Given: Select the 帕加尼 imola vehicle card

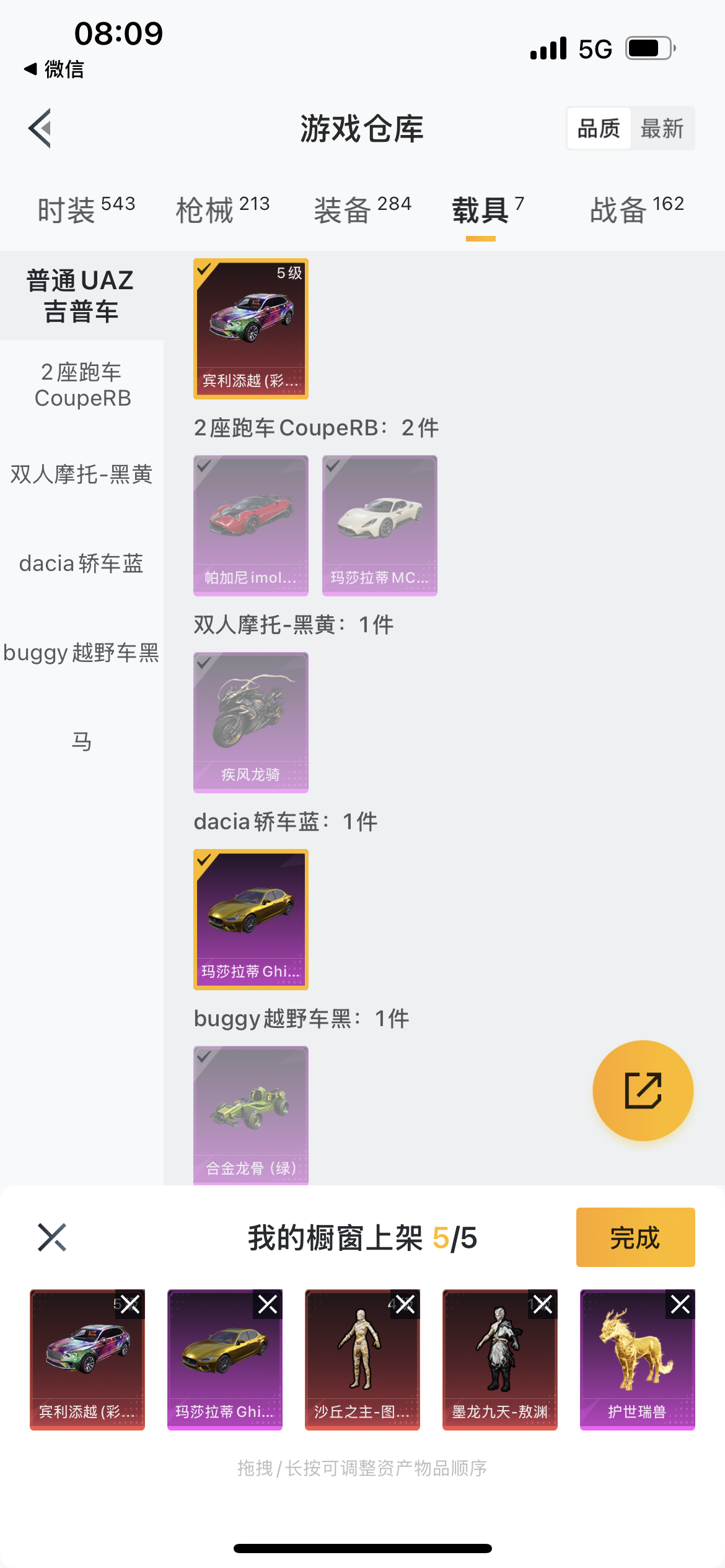Looking at the screenshot, I should (251, 526).
